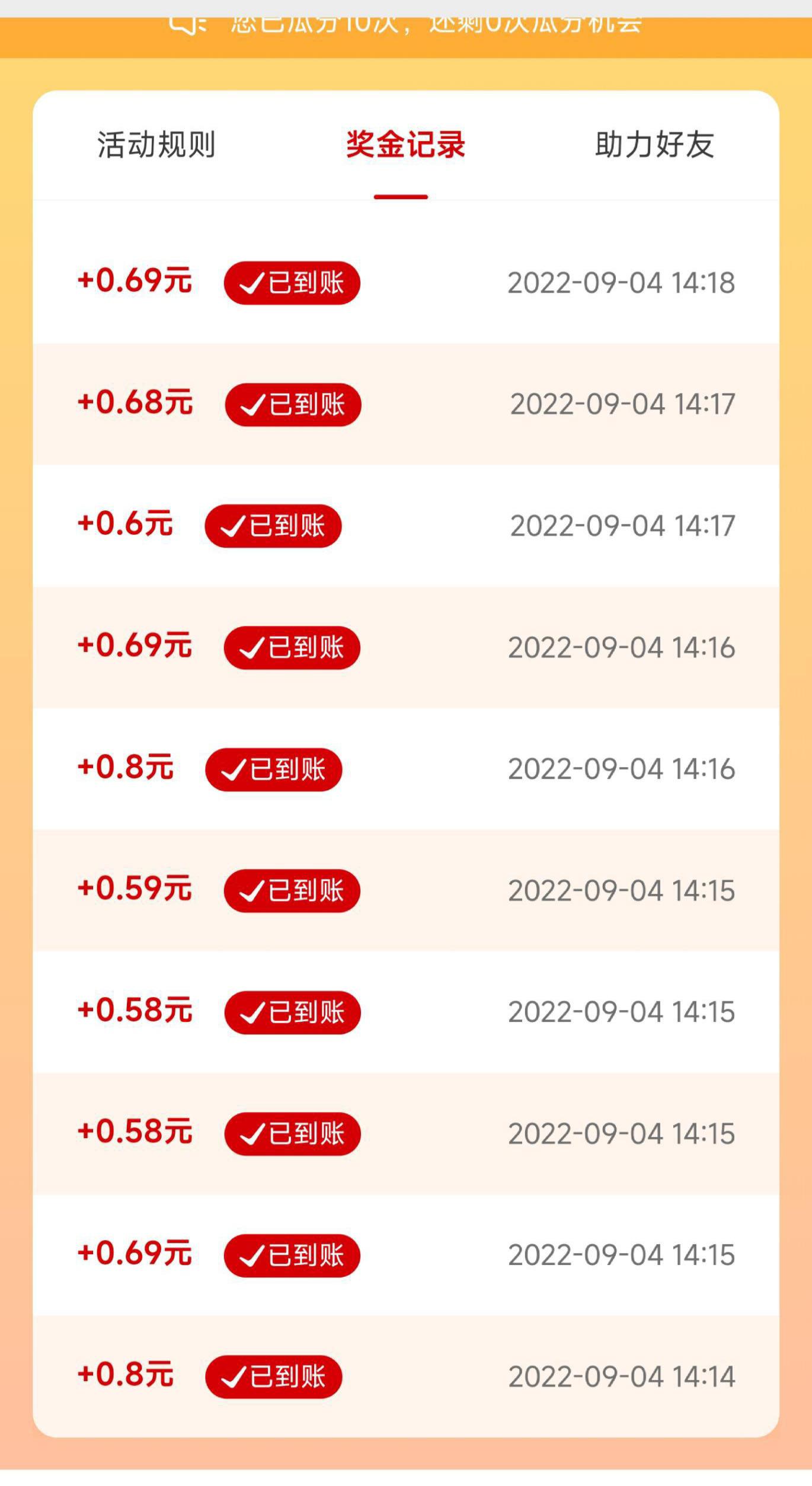The width and height of the screenshot is (812, 1486).
Task: Switch to the 活动规则 tab
Action: click(156, 145)
